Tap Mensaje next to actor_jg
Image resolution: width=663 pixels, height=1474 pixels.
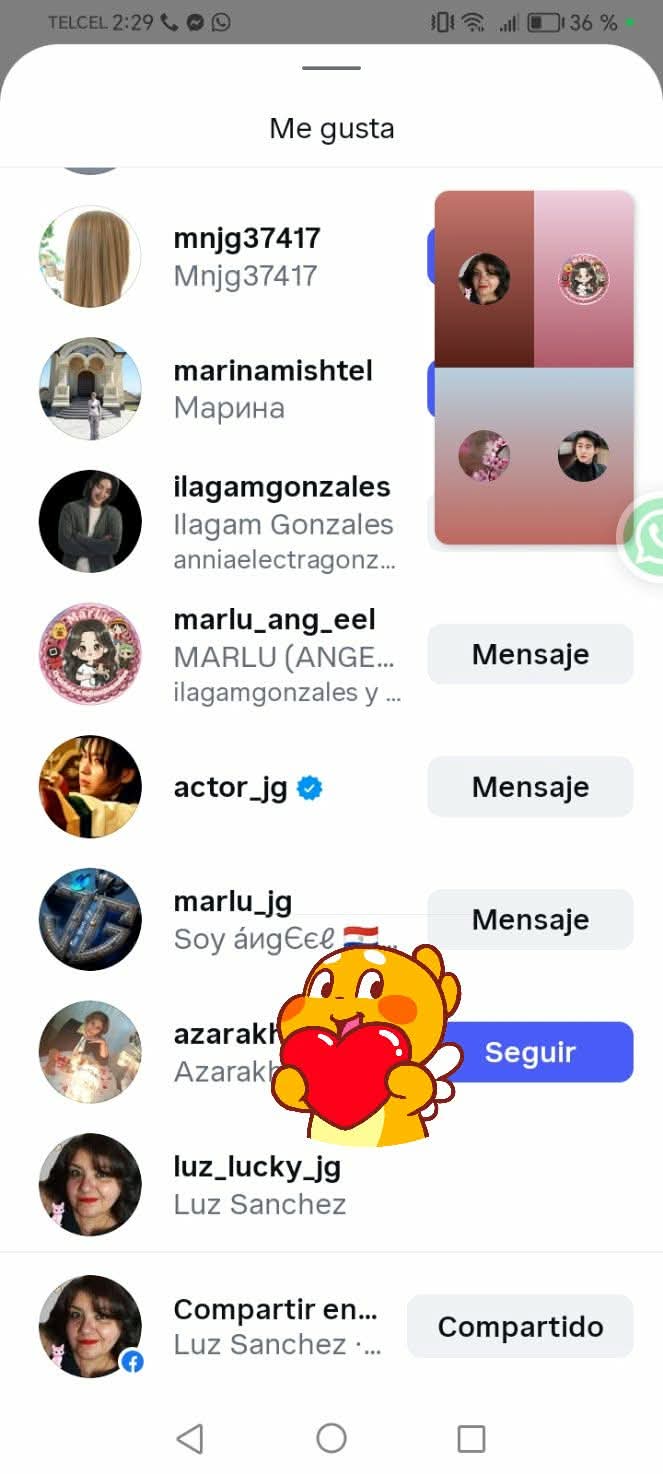[530, 787]
